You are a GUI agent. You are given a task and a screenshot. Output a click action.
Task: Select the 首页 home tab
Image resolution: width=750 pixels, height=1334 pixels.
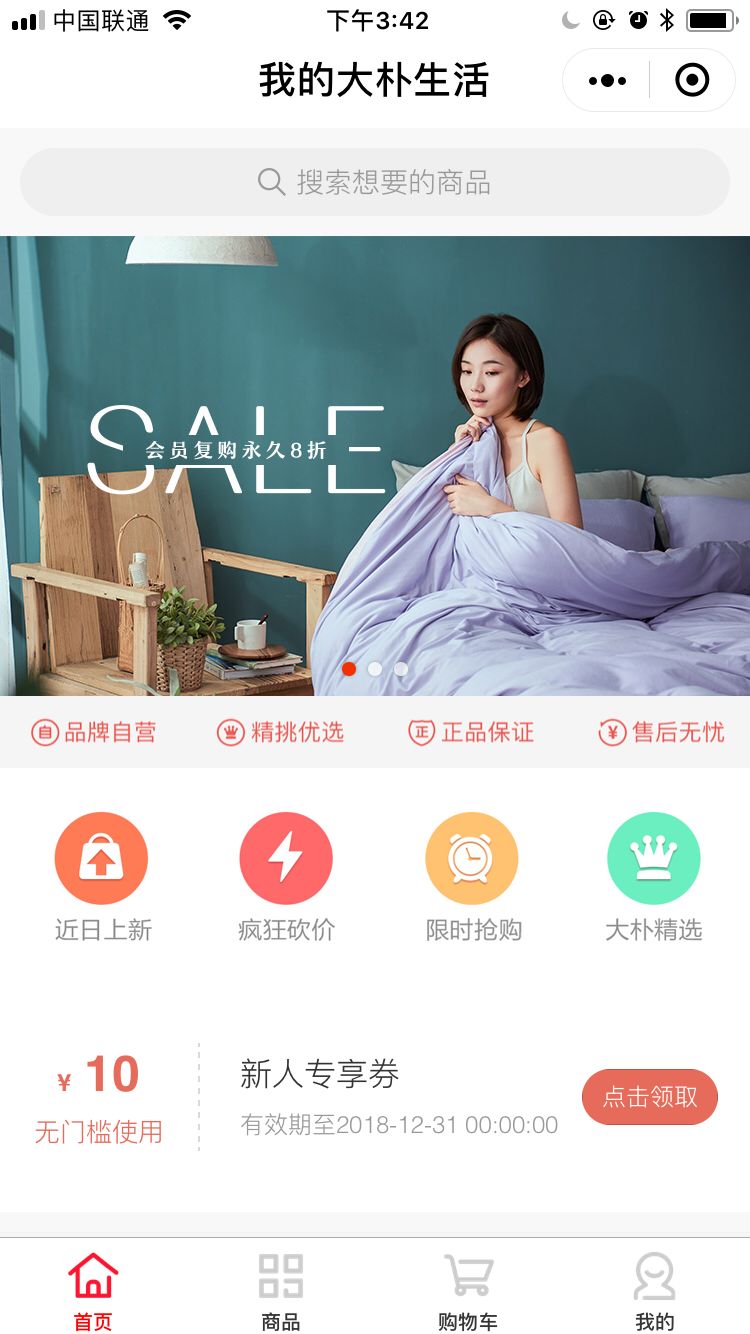(x=93, y=1291)
